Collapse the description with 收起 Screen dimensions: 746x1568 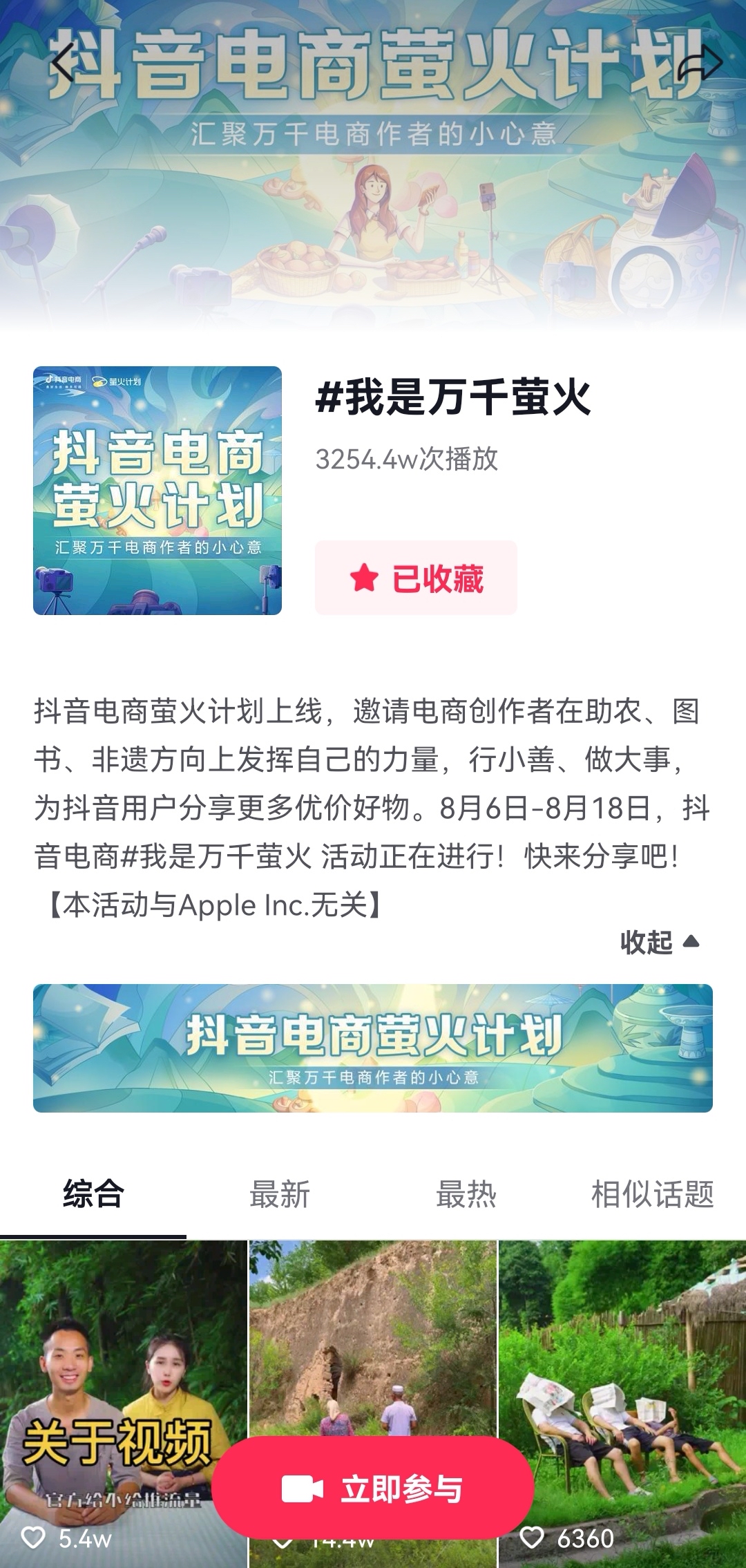(x=660, y=942)
